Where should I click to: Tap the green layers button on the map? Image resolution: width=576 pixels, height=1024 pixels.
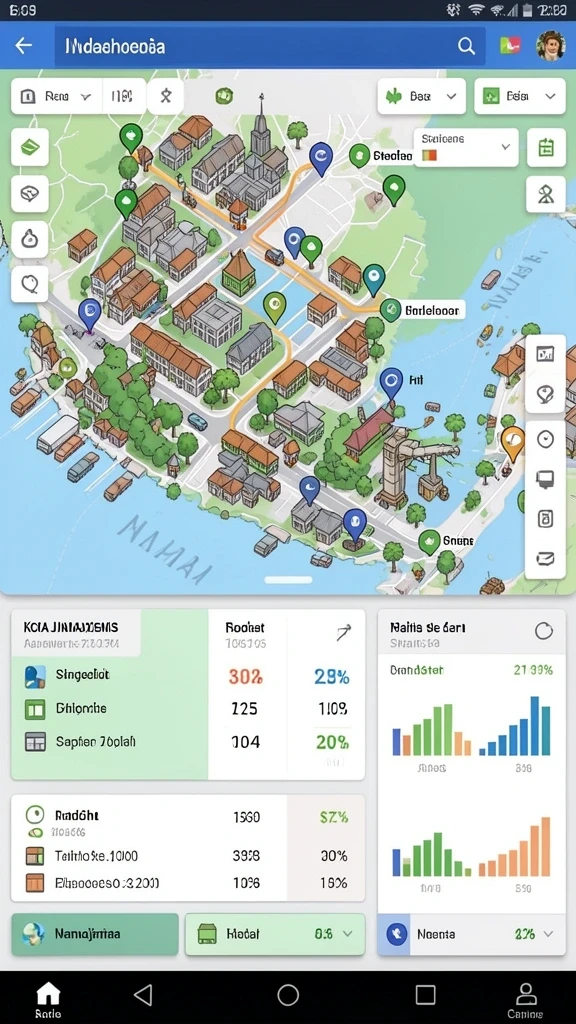click(30, 147)
